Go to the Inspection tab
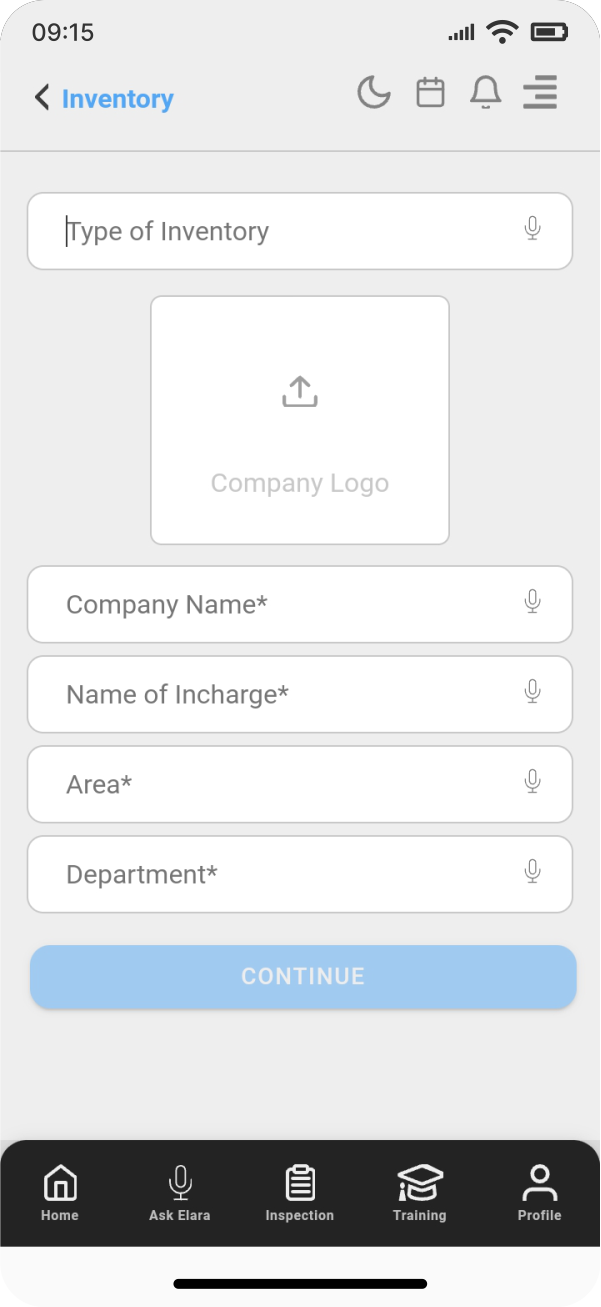Image resolution: width=601 pixels, height=1307 pixels. (x=300, y=1193)
